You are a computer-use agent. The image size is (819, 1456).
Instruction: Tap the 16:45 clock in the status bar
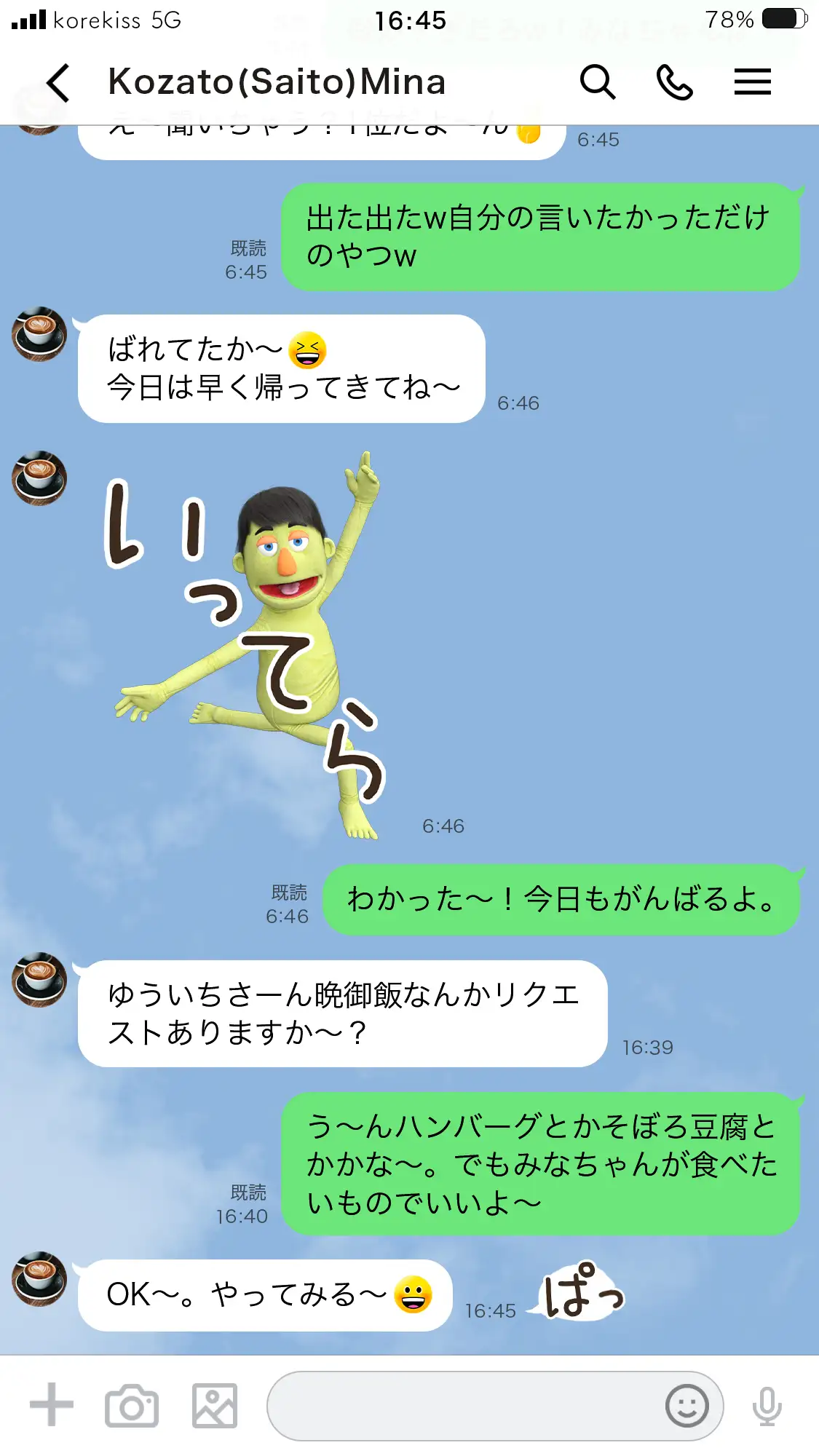(409, 20)
